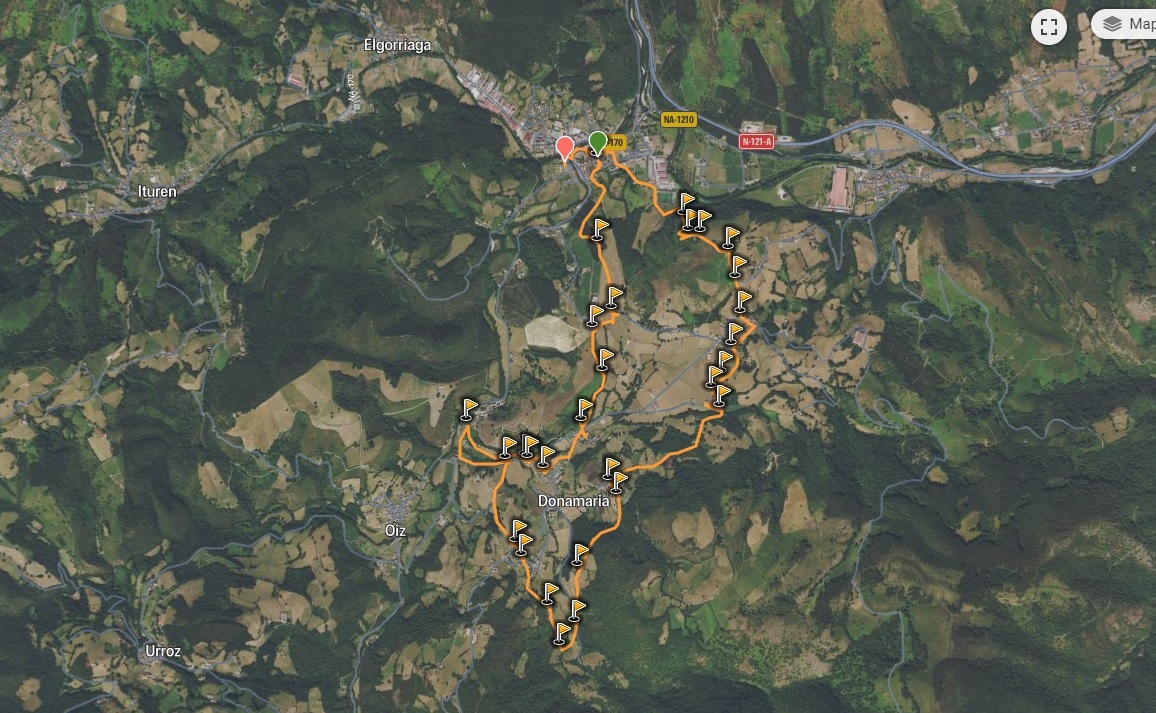Screen dimensions: 1156x713
Task: Select the green start pin
Action: point(598,142)
